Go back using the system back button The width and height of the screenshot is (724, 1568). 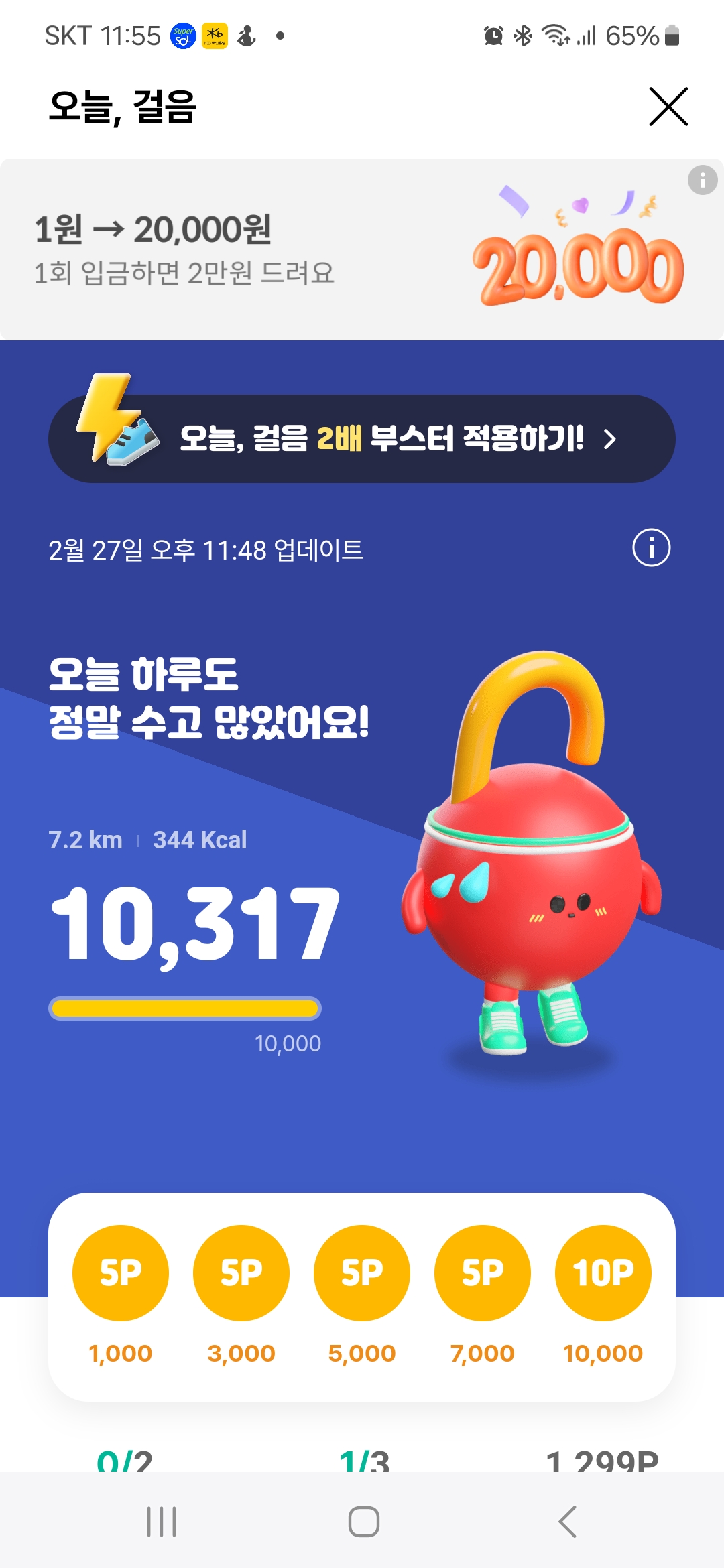(x=567, y=1521)
